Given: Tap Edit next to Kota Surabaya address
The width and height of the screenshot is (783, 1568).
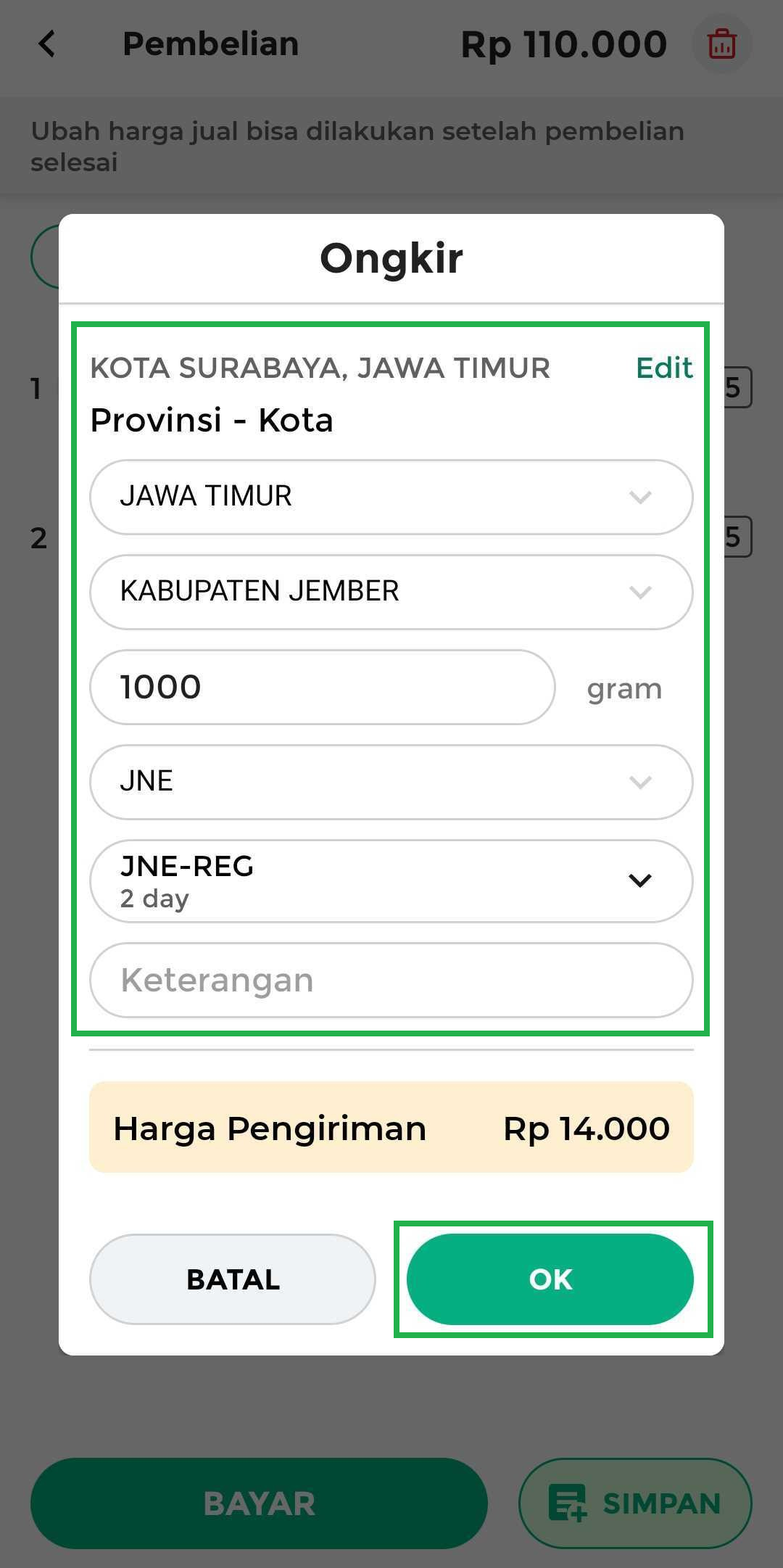Looking at the screenshot, I should pyautogui.click(x=663, y=368).
